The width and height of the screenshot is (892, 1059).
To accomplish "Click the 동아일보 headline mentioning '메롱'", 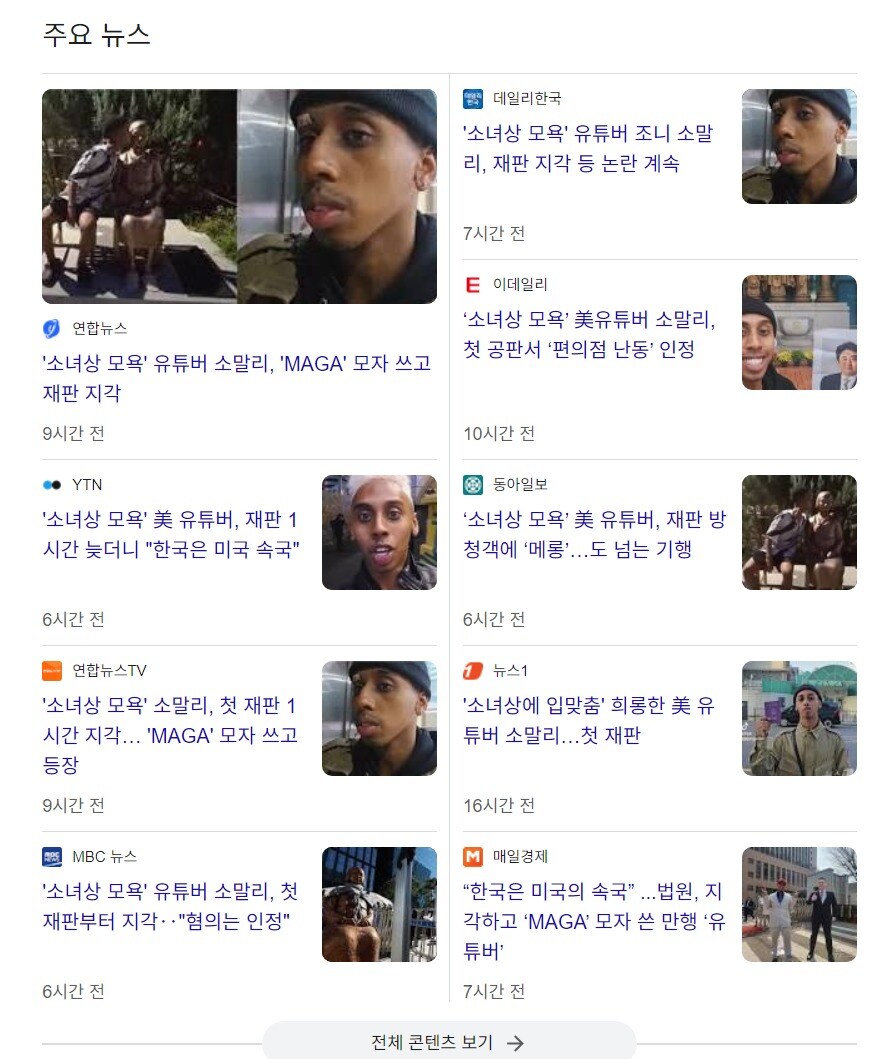I will [x=590, y=532].
